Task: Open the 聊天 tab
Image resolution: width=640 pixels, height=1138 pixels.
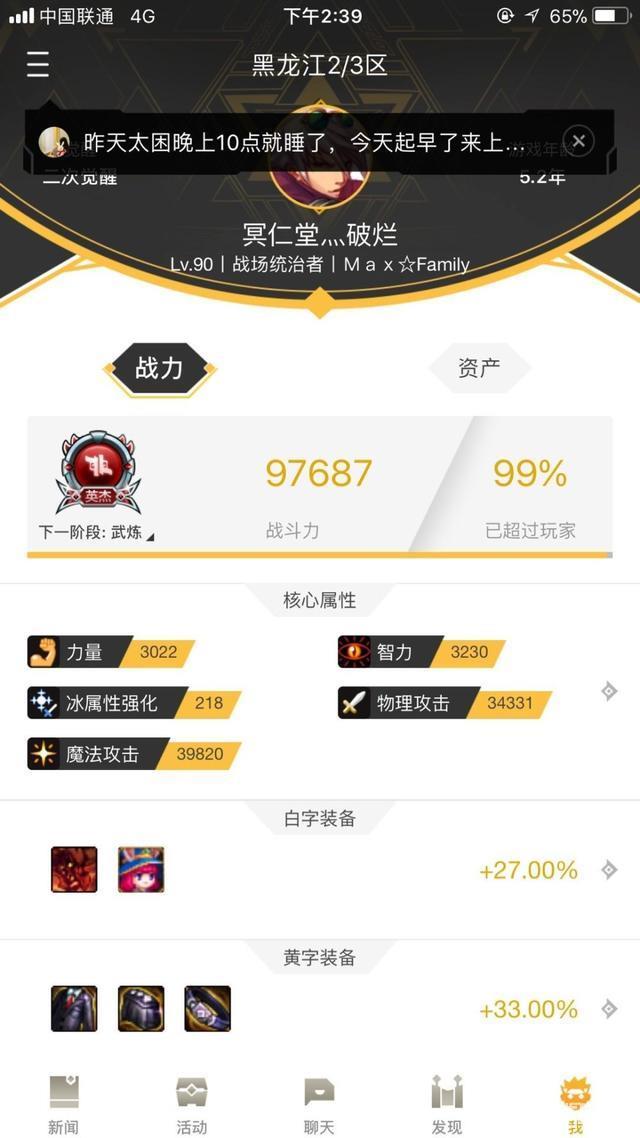Action: pos(319,1105)
